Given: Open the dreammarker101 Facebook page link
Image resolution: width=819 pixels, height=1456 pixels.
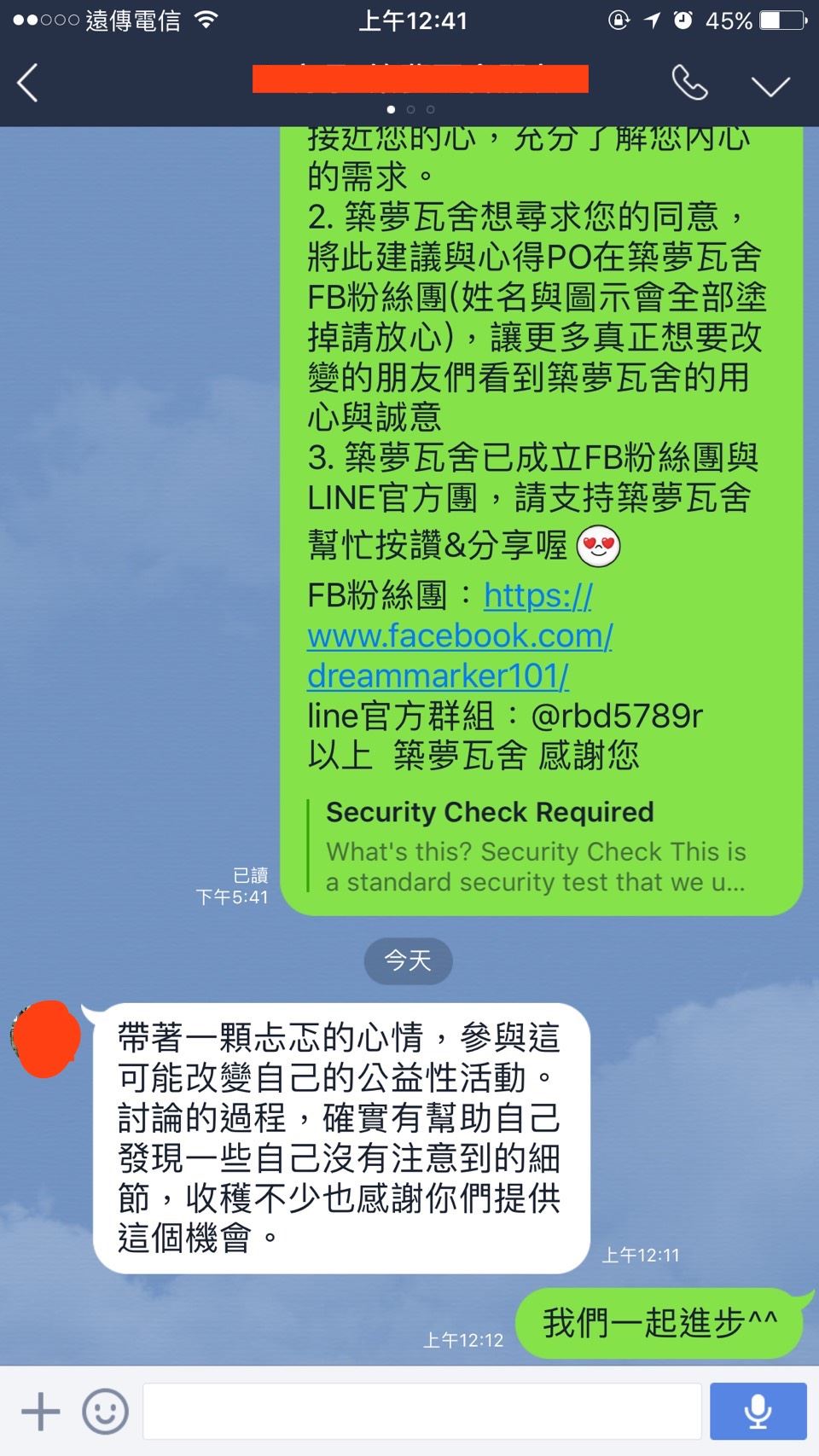Looking at the screenshot, I should (460, 636).
